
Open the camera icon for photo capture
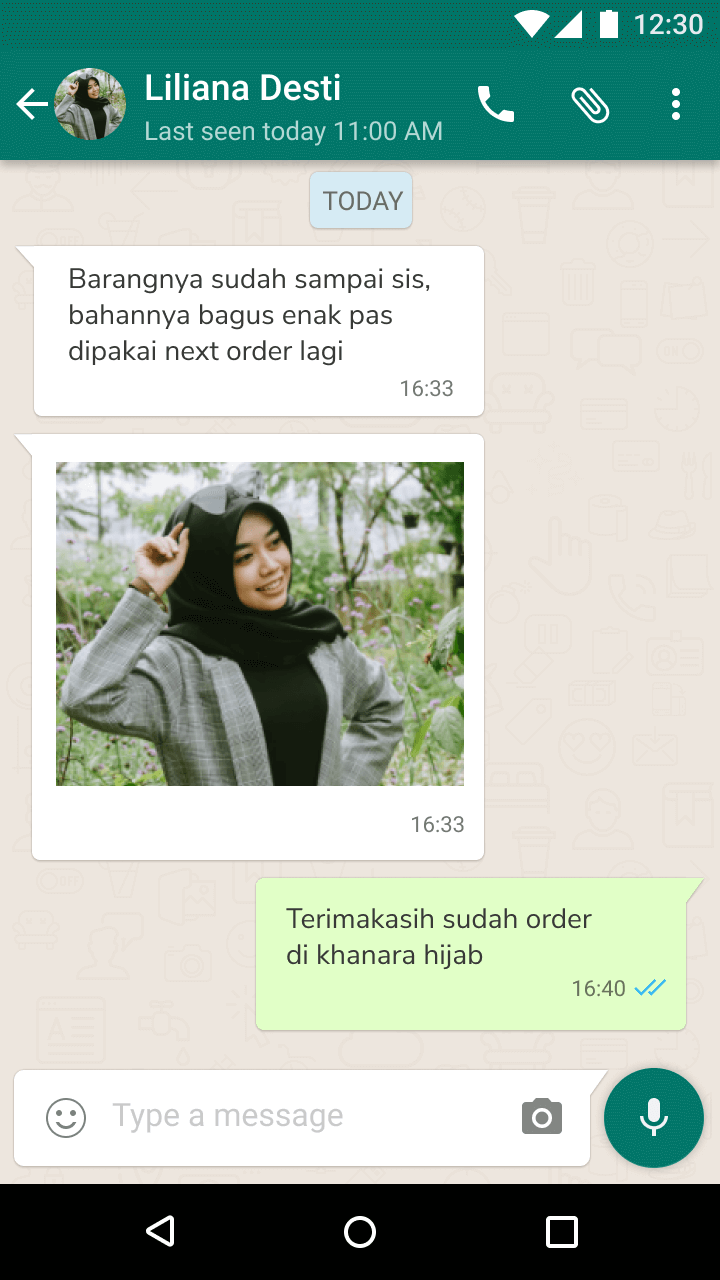(x=541, y=1117)
